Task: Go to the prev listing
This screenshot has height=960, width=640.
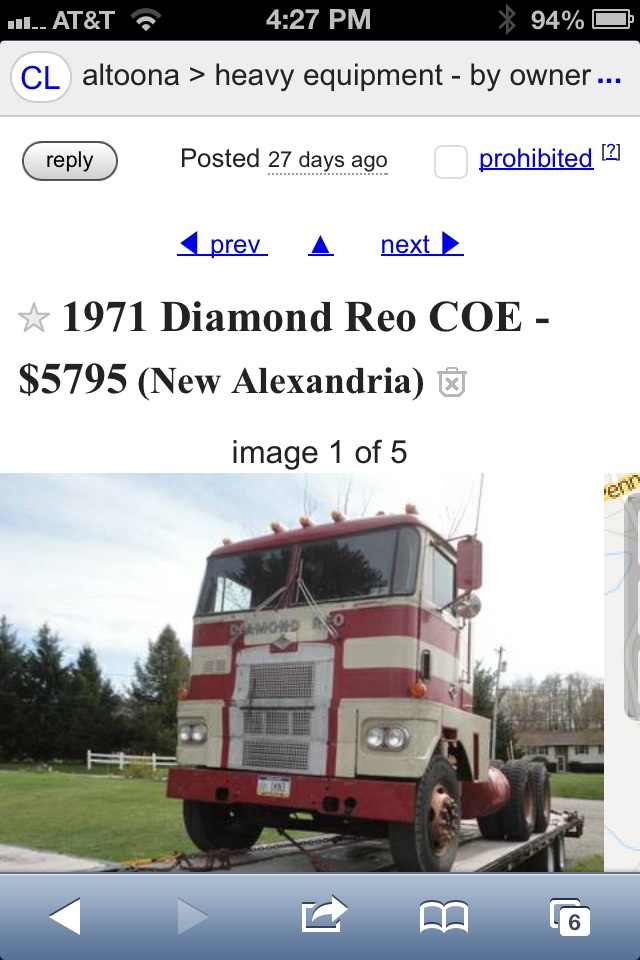Action: coord(222,245)
